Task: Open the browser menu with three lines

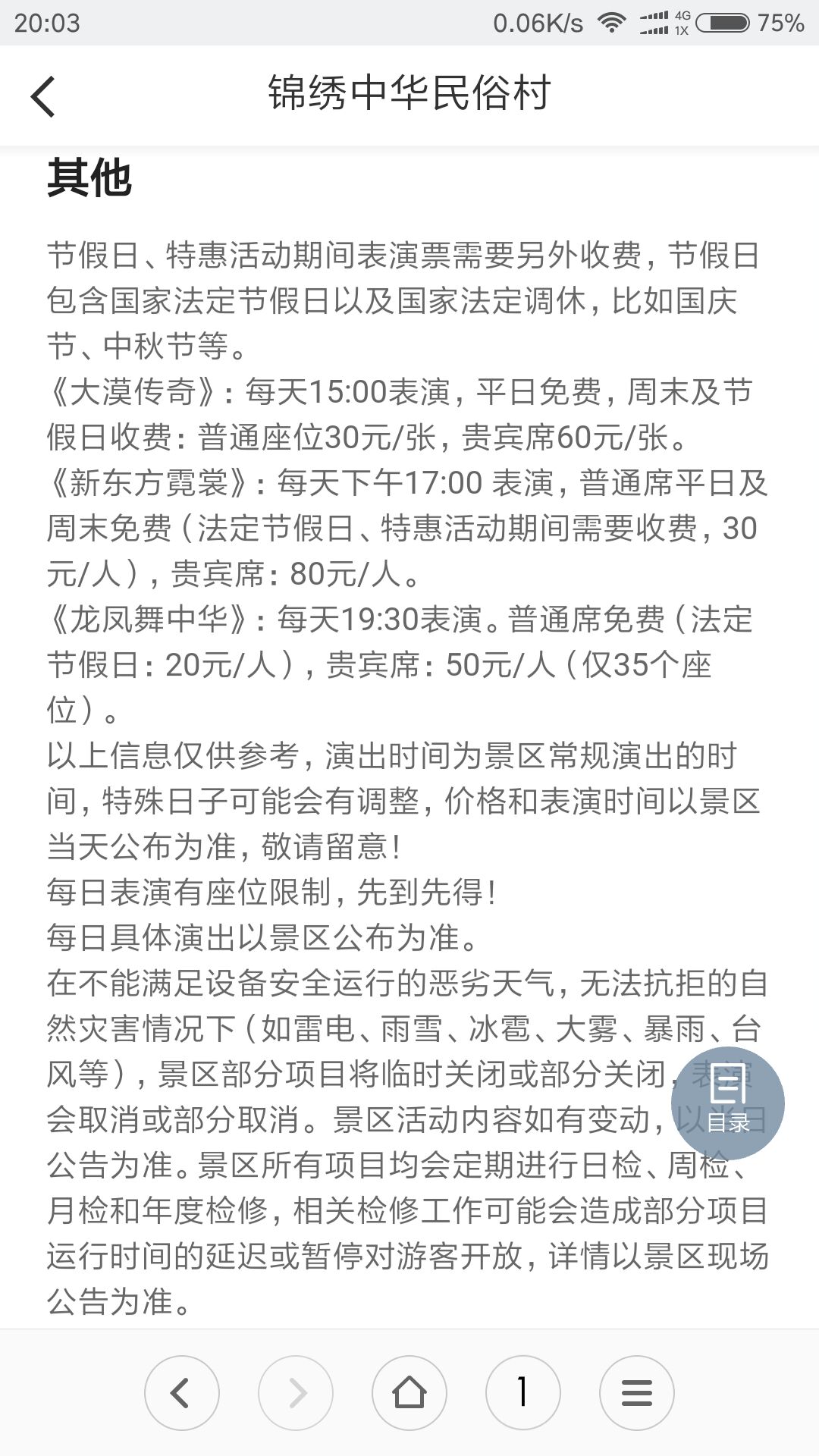Action: 637,1393
